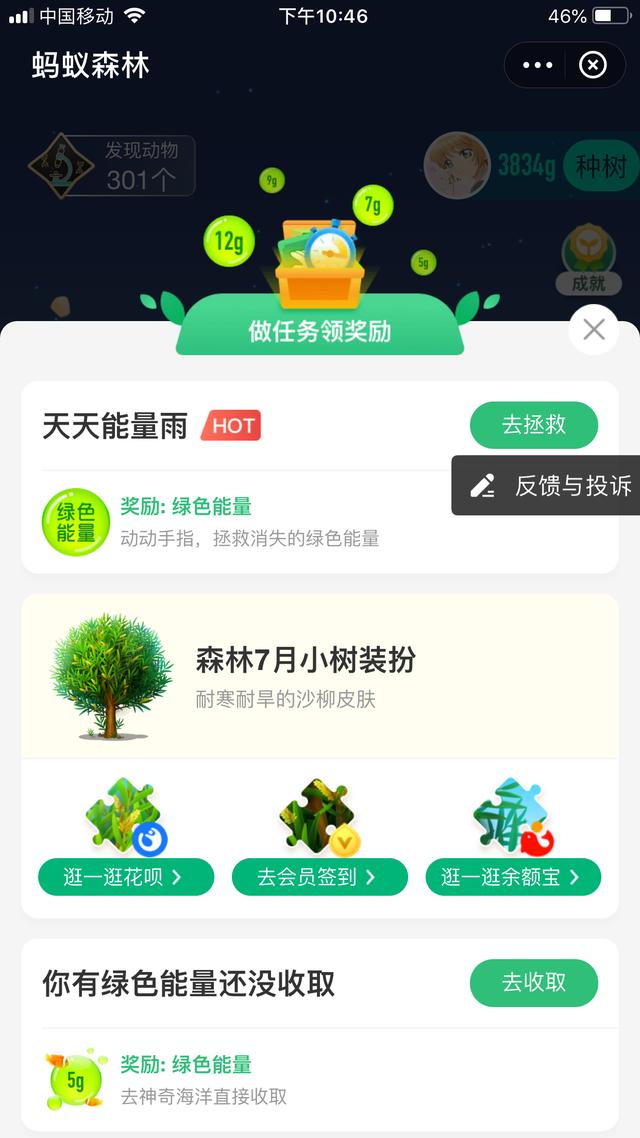Viewport: 640px width, 1138px height.
Task: Open the mini program overflow menu
Action: [537, 66]
